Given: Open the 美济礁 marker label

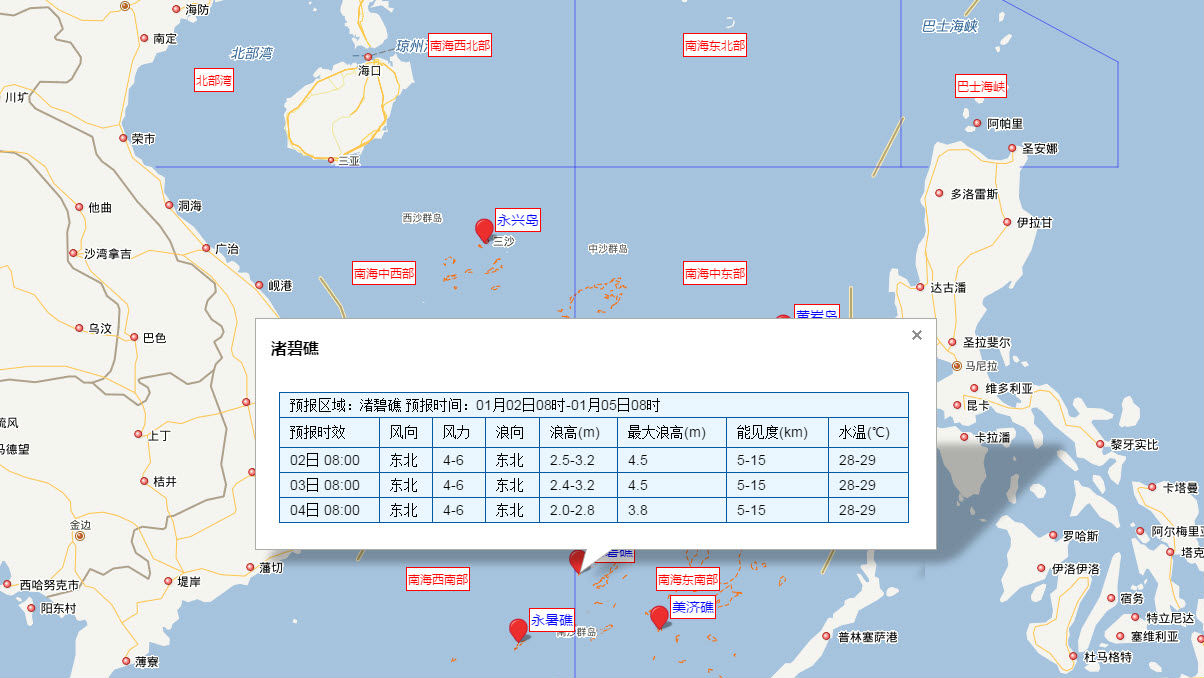Looking at the screenshot, I should point(692,607).
